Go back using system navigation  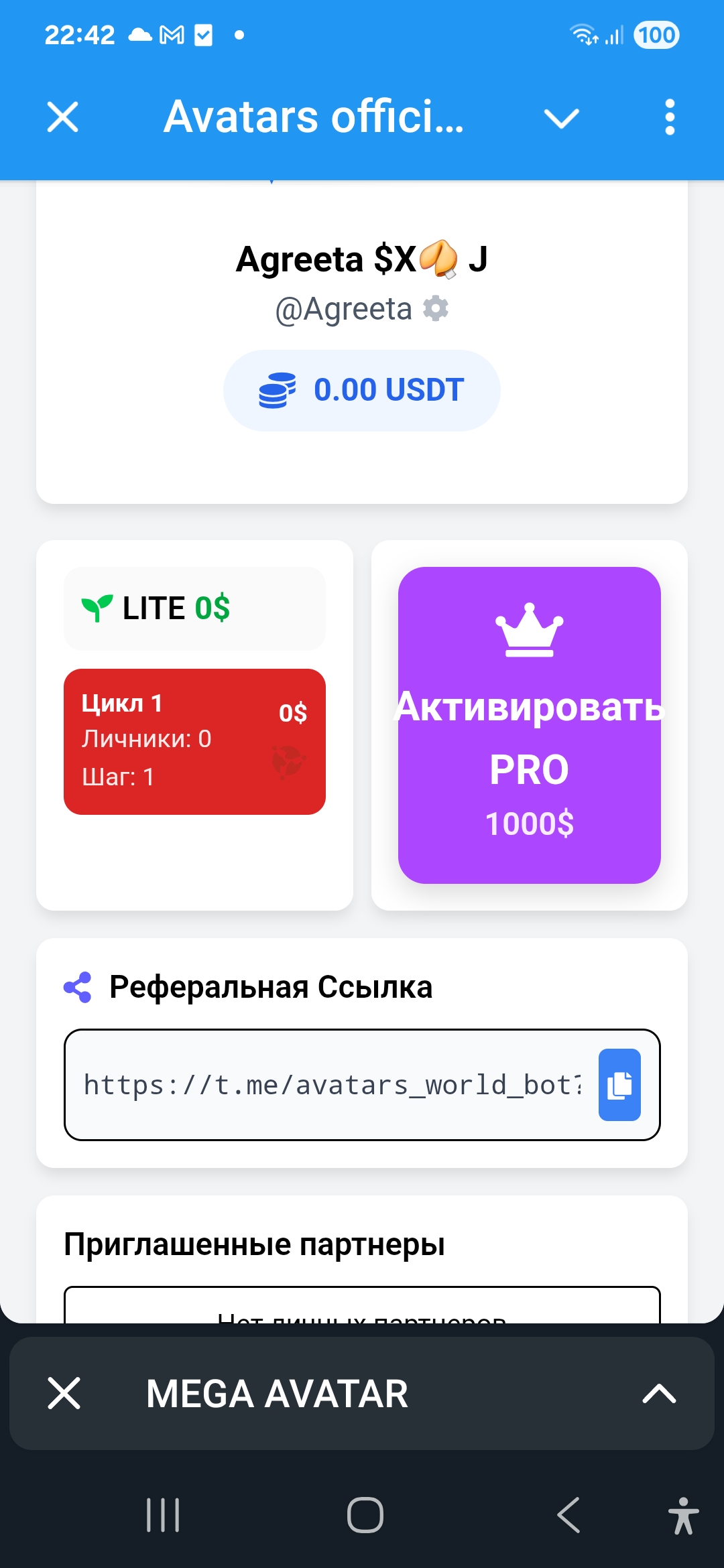pyautogui.click(x=568, y=1514)
